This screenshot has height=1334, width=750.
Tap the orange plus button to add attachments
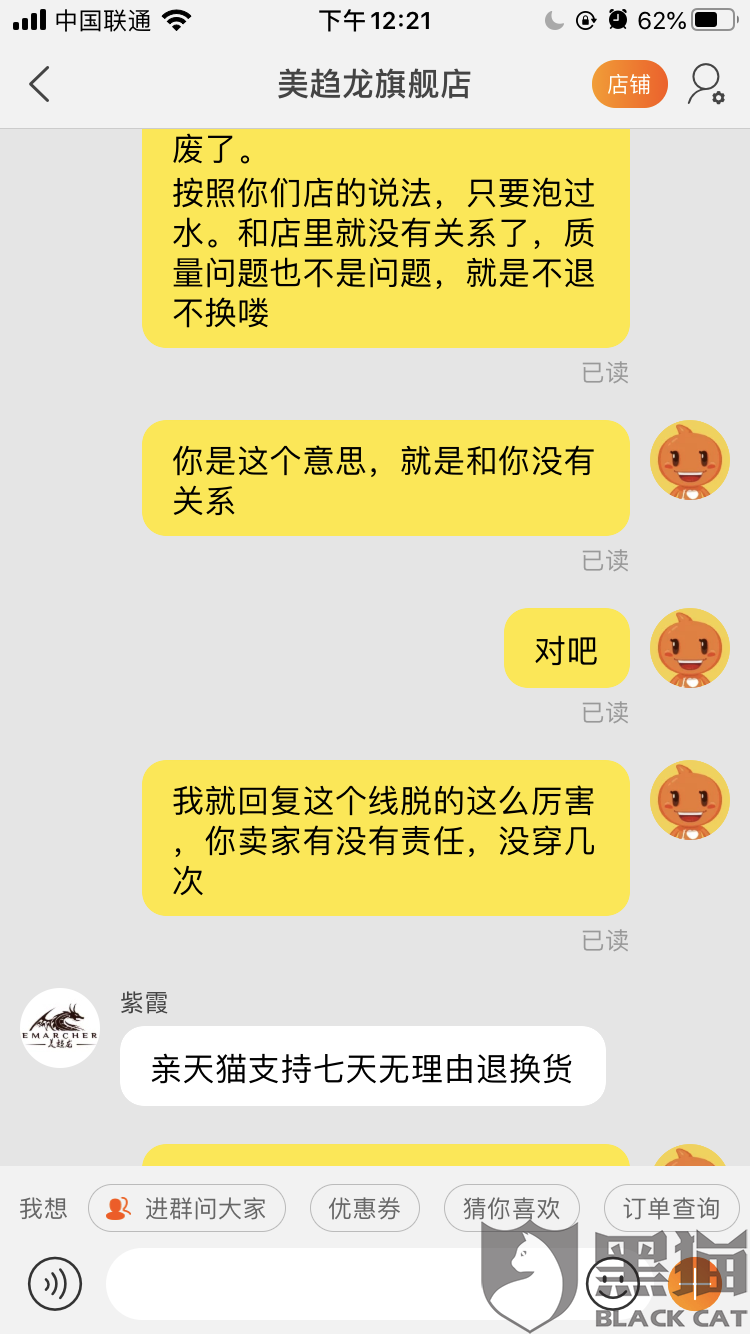pyautogui.click(x=692, y=1284)
